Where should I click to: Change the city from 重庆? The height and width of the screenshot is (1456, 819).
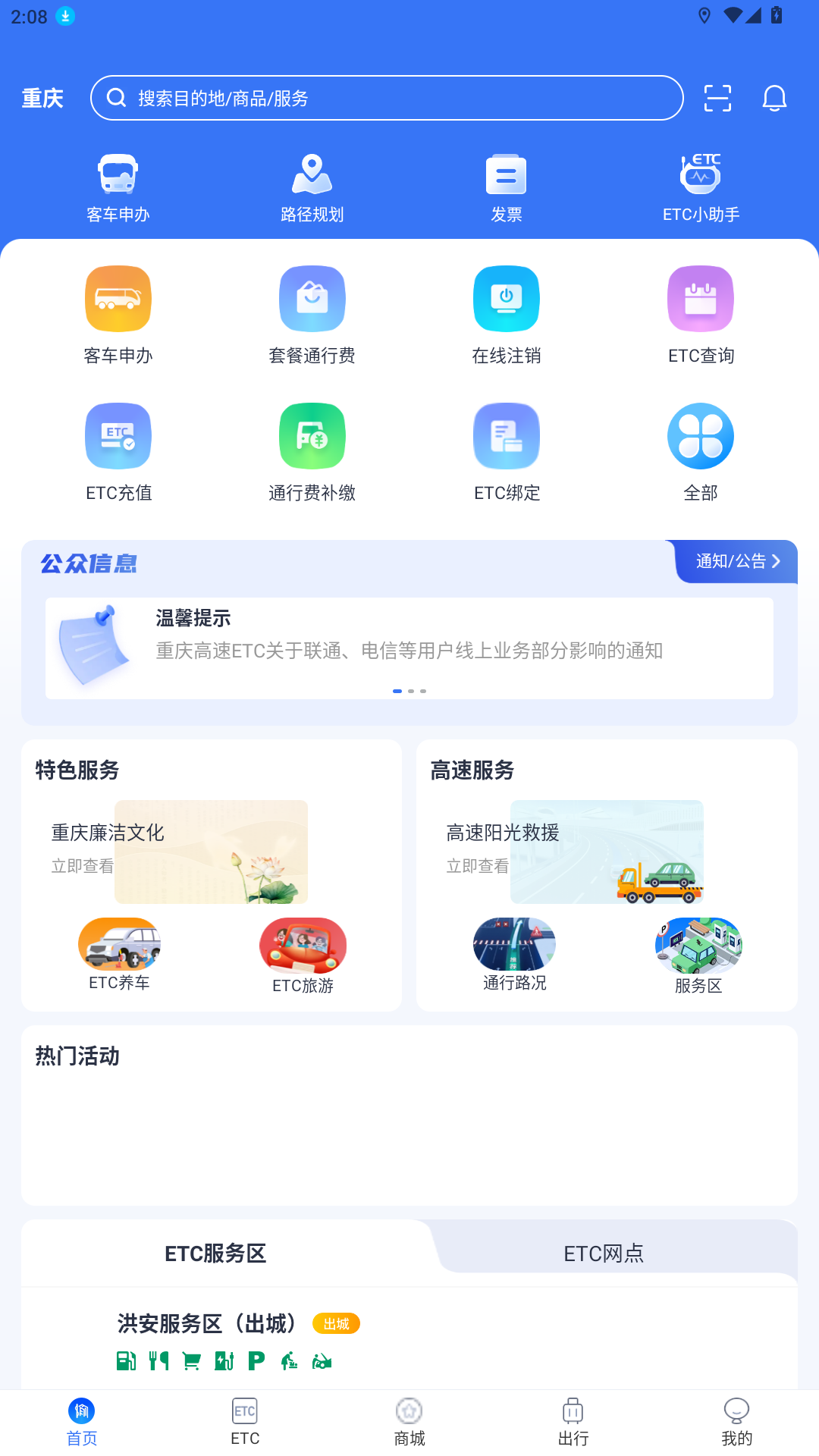[x=42, y=99]
